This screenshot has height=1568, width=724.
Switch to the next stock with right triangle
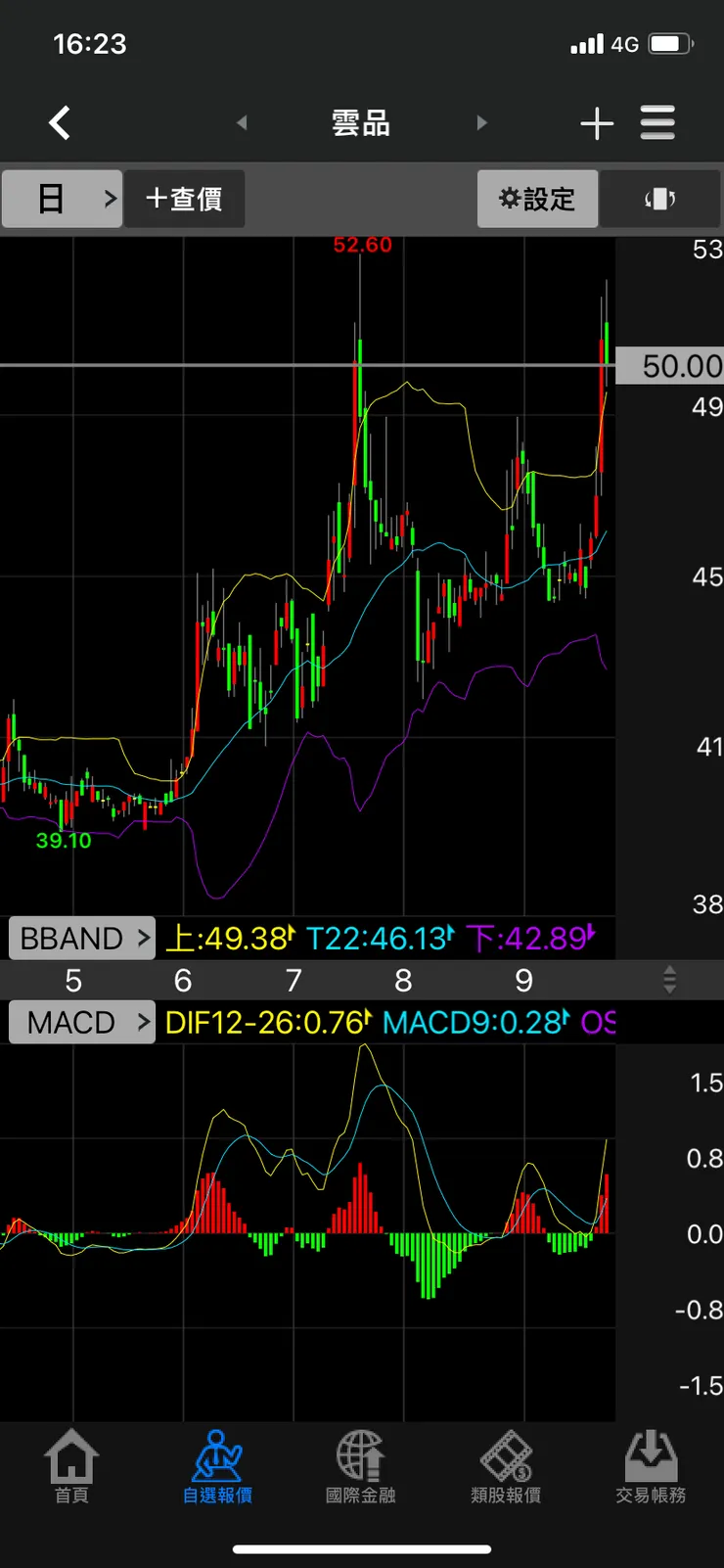481,123
